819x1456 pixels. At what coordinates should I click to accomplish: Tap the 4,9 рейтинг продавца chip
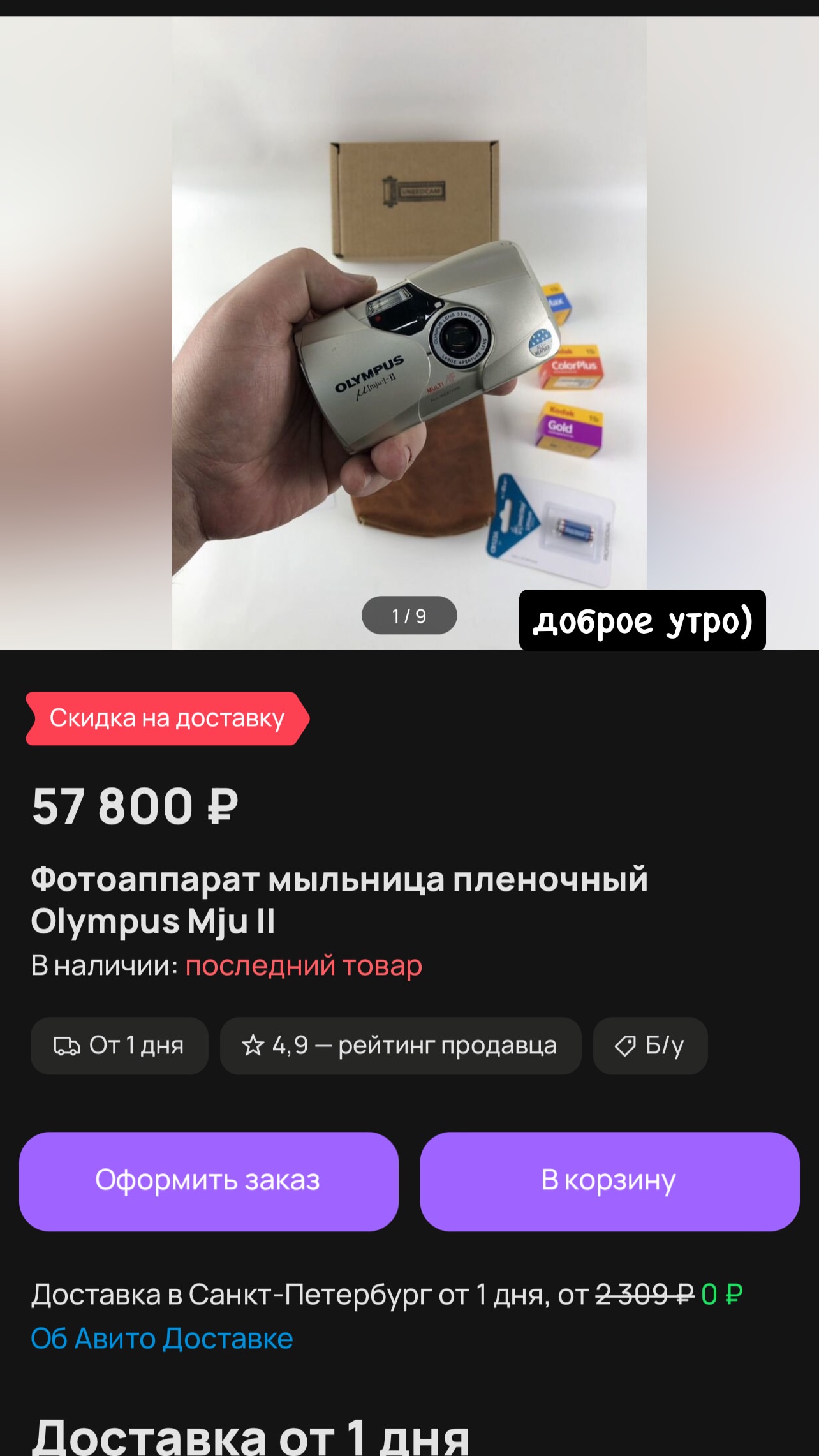(x=400, y=1045)
